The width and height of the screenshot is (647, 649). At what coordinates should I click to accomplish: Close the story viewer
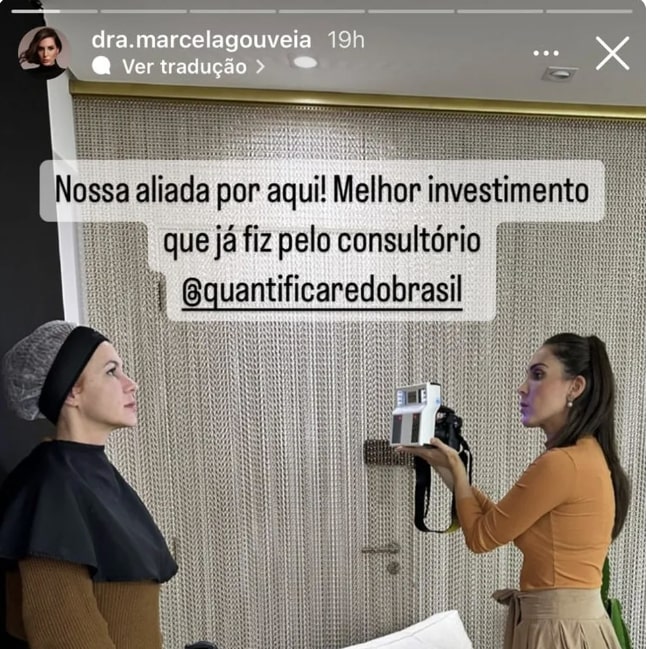click(611, 53)
